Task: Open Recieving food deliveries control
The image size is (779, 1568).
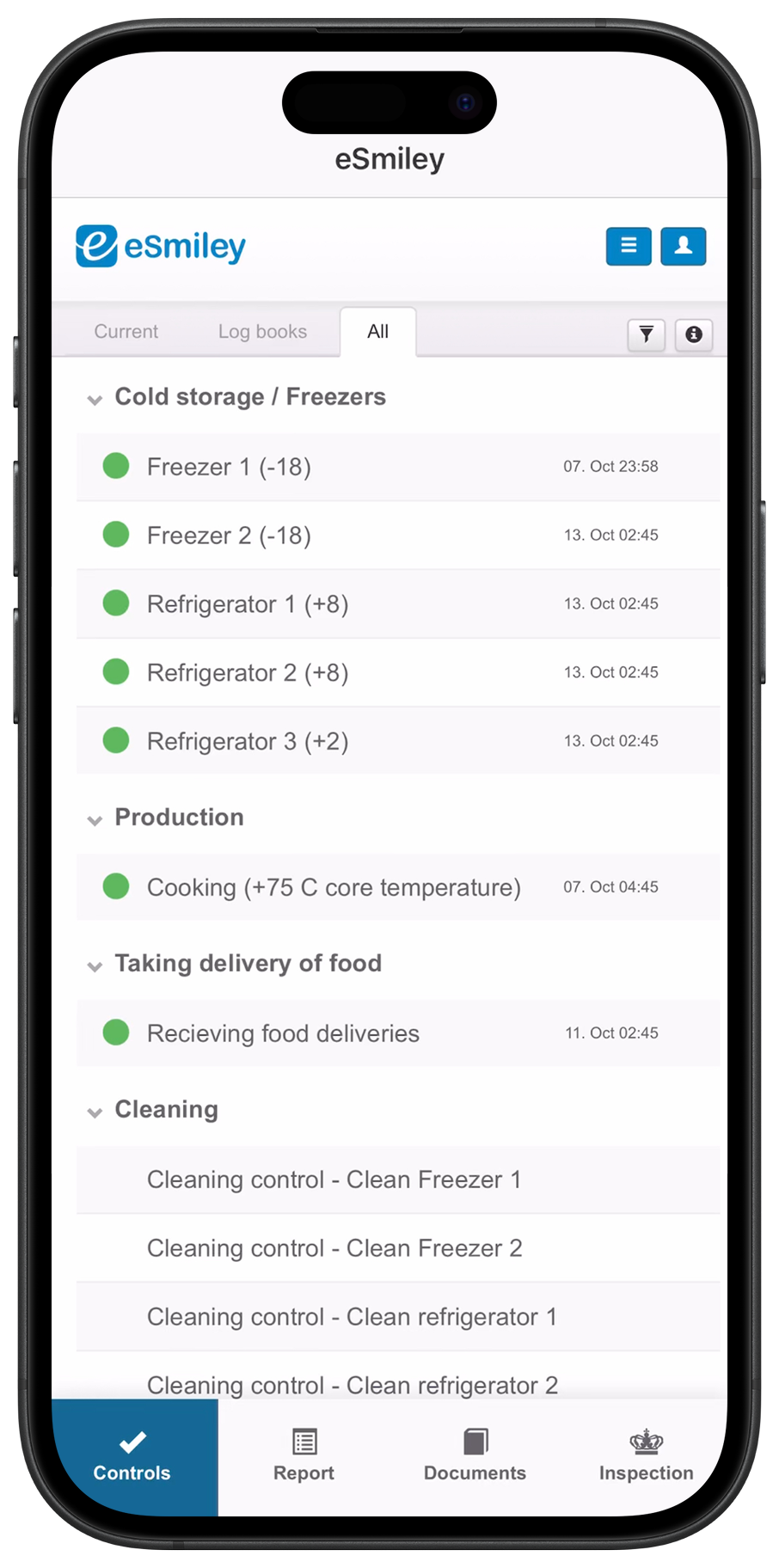Action: [x=283, y=1034]
